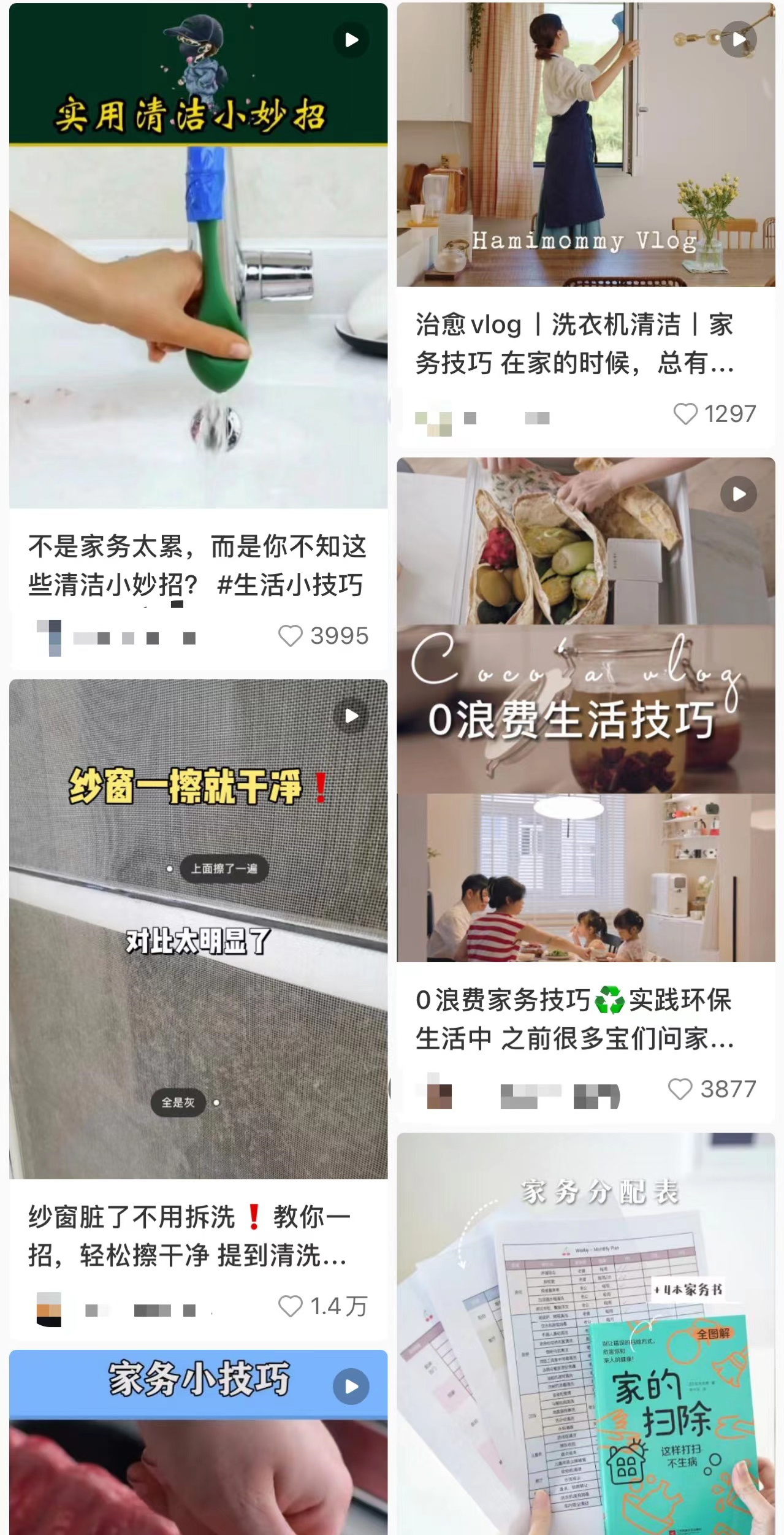Image resolution: width=784 pixels, height=1535 pixels.
Task: Like the 治愈vlog post with 1297 likes
Action: (685, 414)
